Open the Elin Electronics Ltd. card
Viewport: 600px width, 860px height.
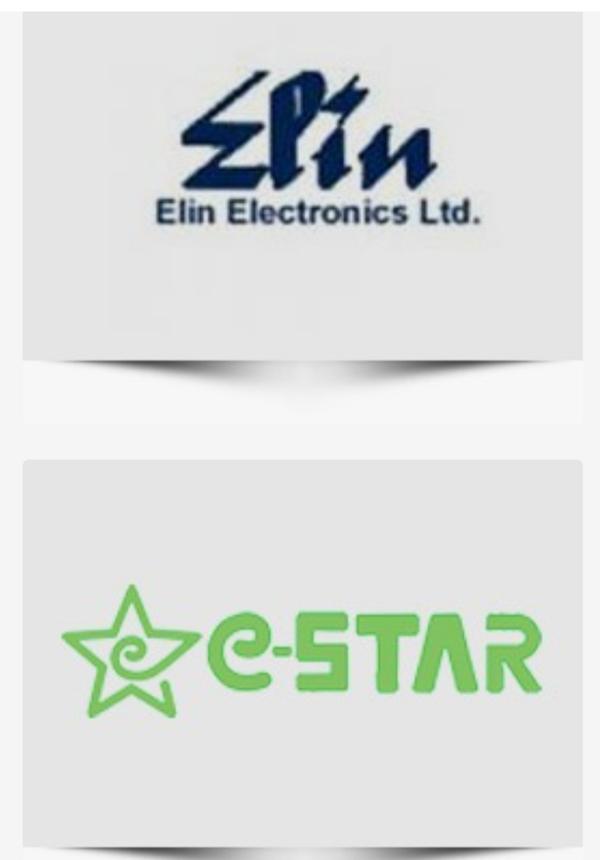[x=302, y=185]
